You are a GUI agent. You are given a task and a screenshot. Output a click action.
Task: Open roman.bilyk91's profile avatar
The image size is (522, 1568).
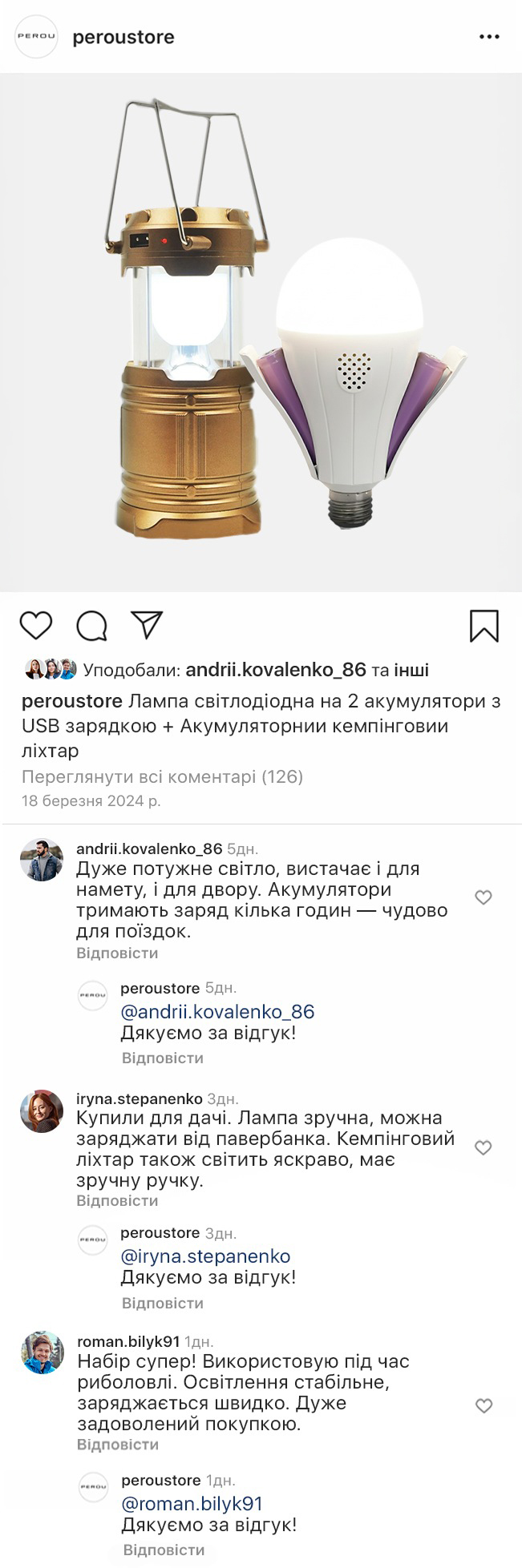click(42, 1352)
